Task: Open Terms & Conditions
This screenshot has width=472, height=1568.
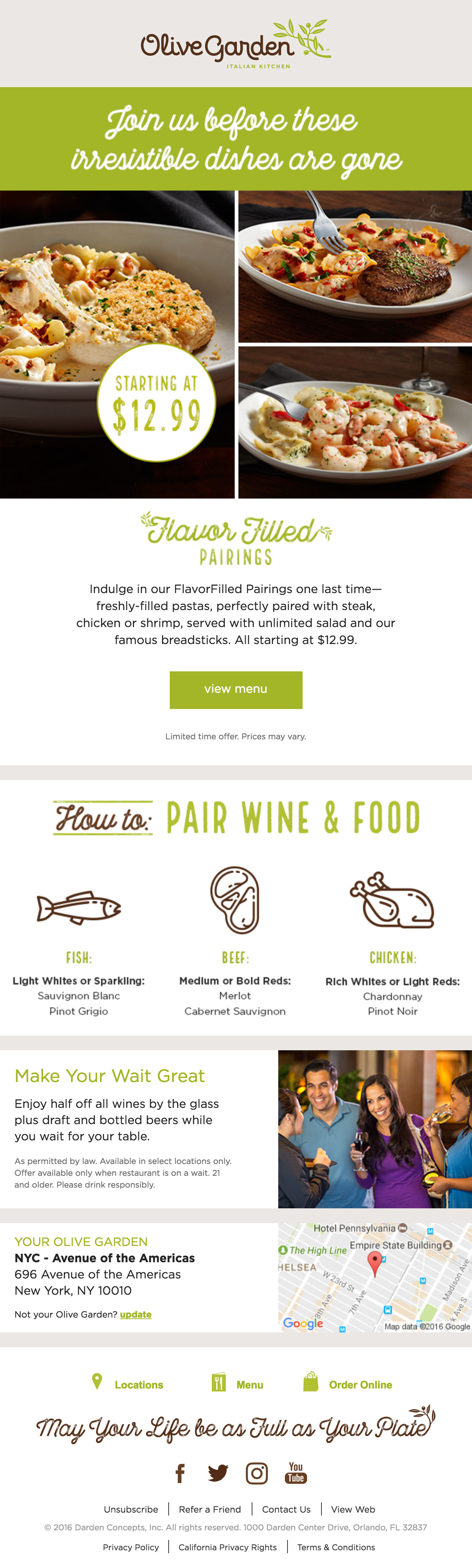Action: [336, 1547]
